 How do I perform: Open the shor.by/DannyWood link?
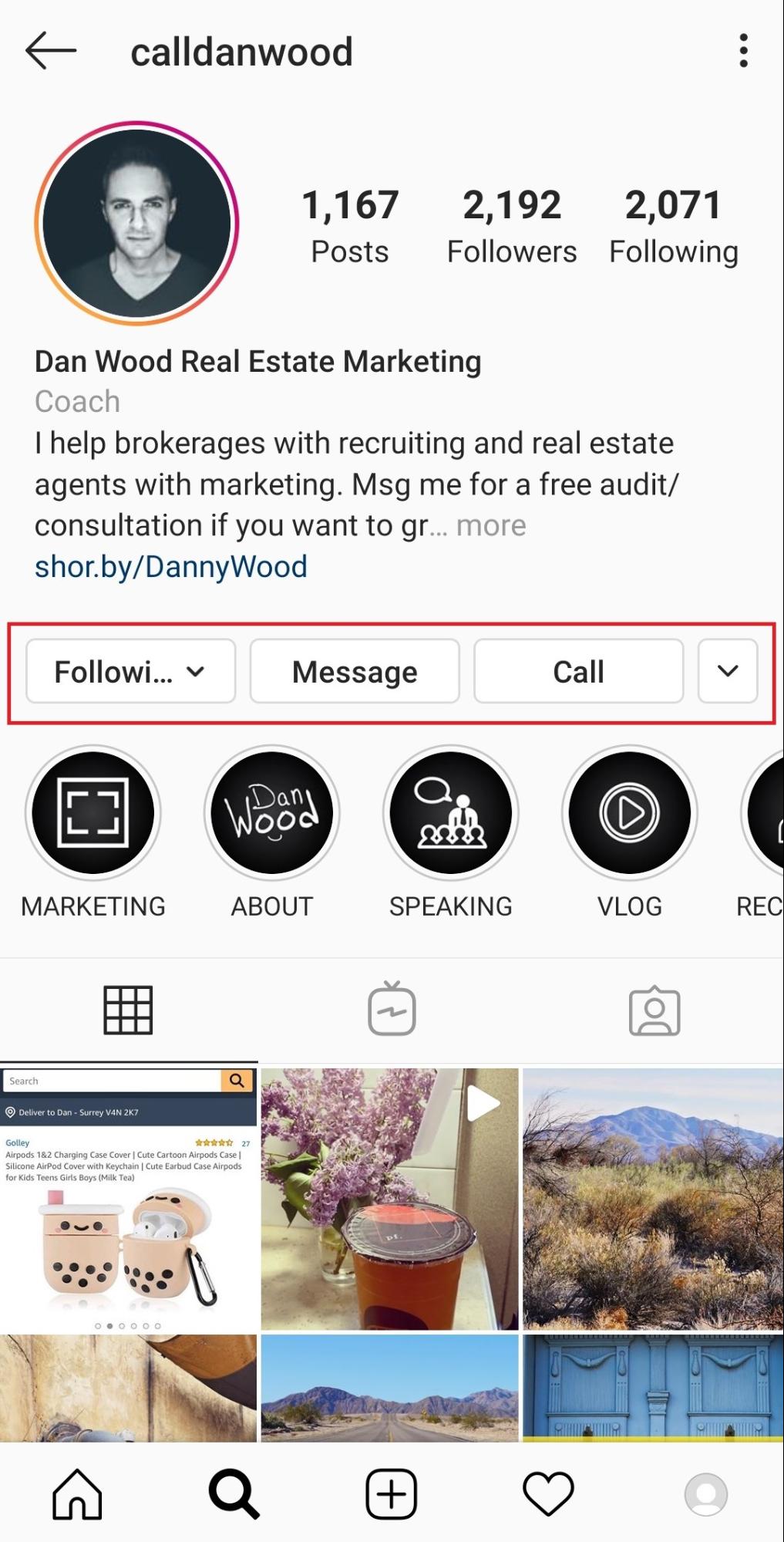tap(171, 567)
